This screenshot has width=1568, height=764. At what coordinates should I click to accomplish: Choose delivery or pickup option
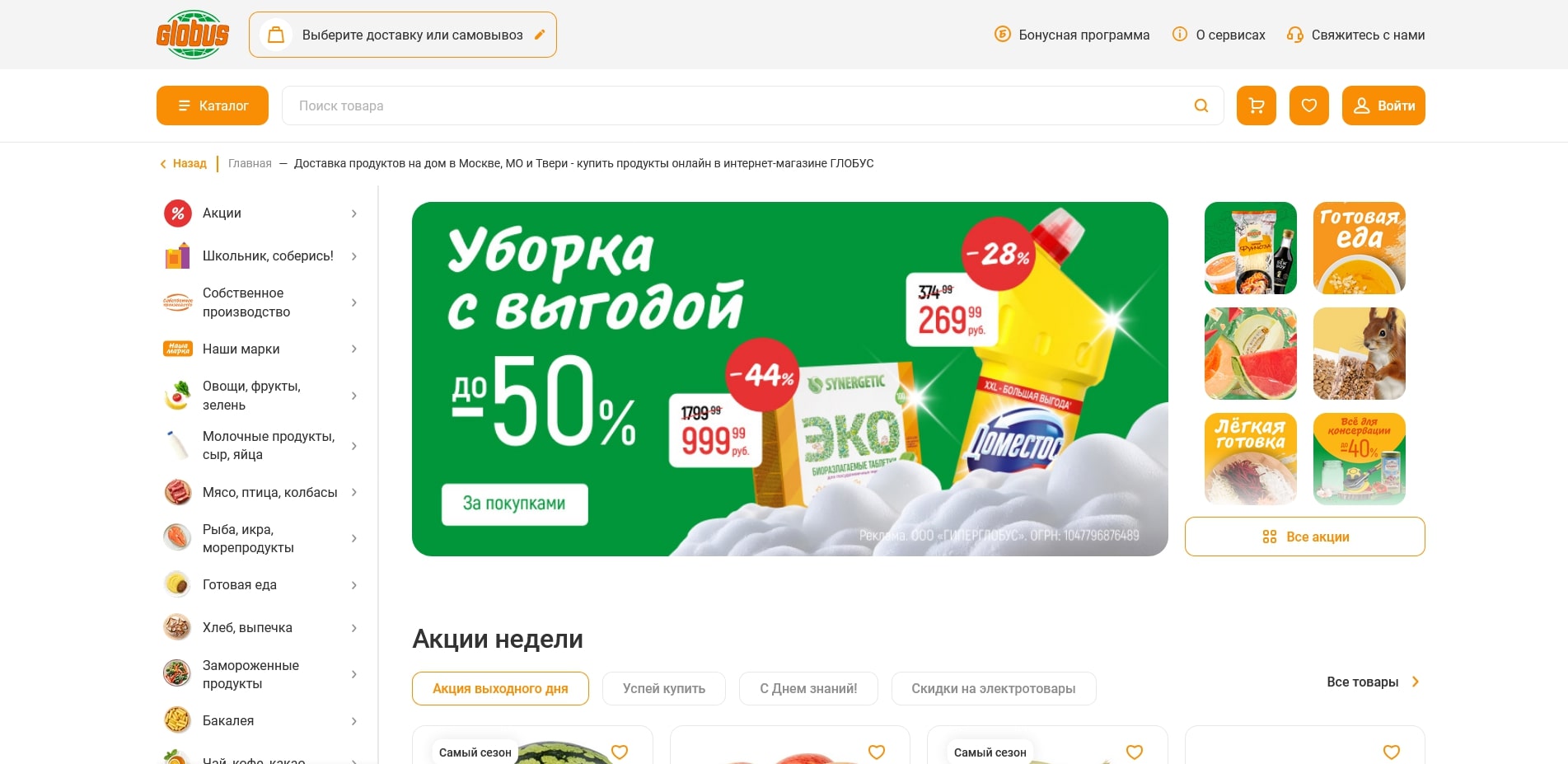(x=403, y=35)
